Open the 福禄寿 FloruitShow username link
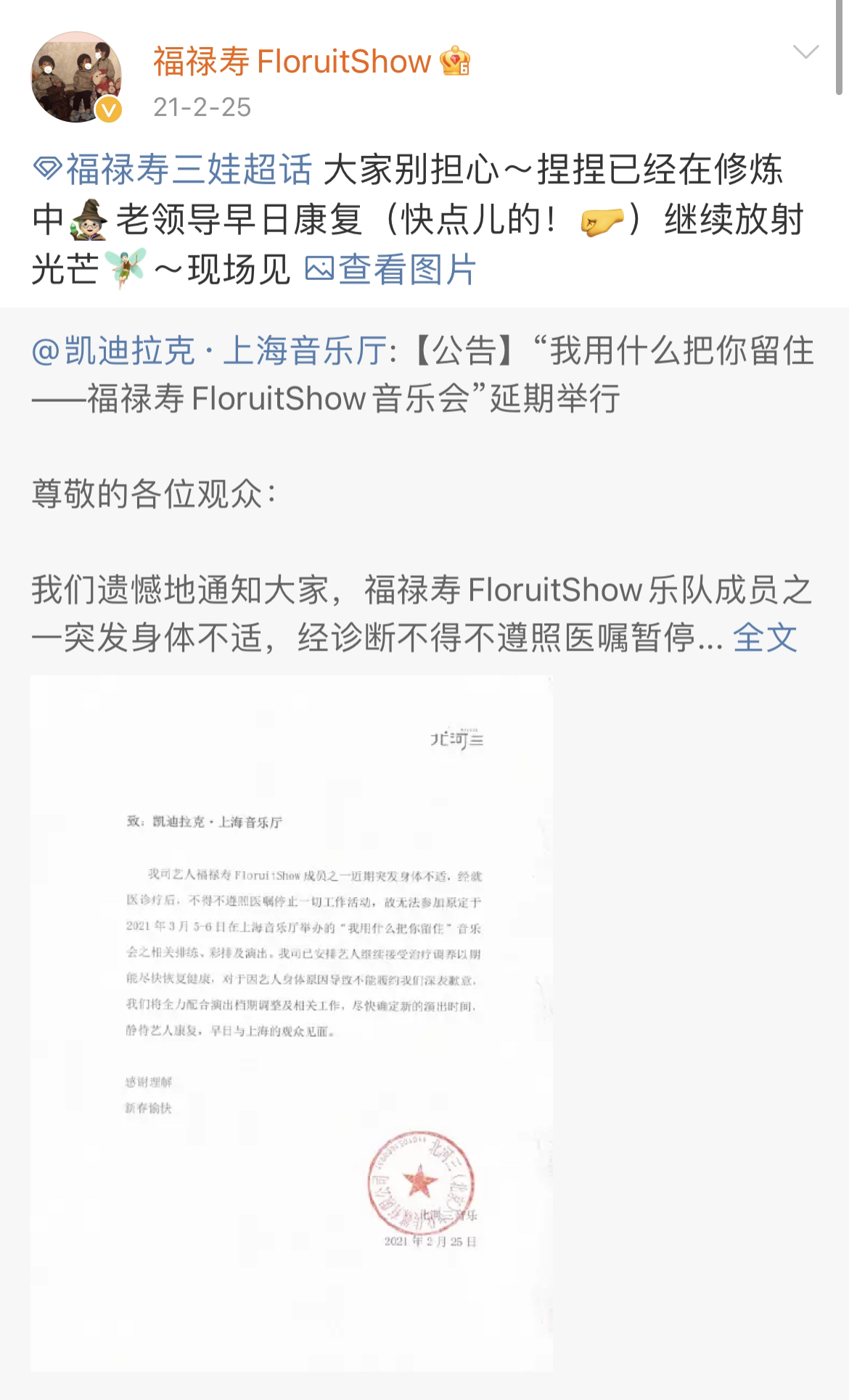 point(292,62)
